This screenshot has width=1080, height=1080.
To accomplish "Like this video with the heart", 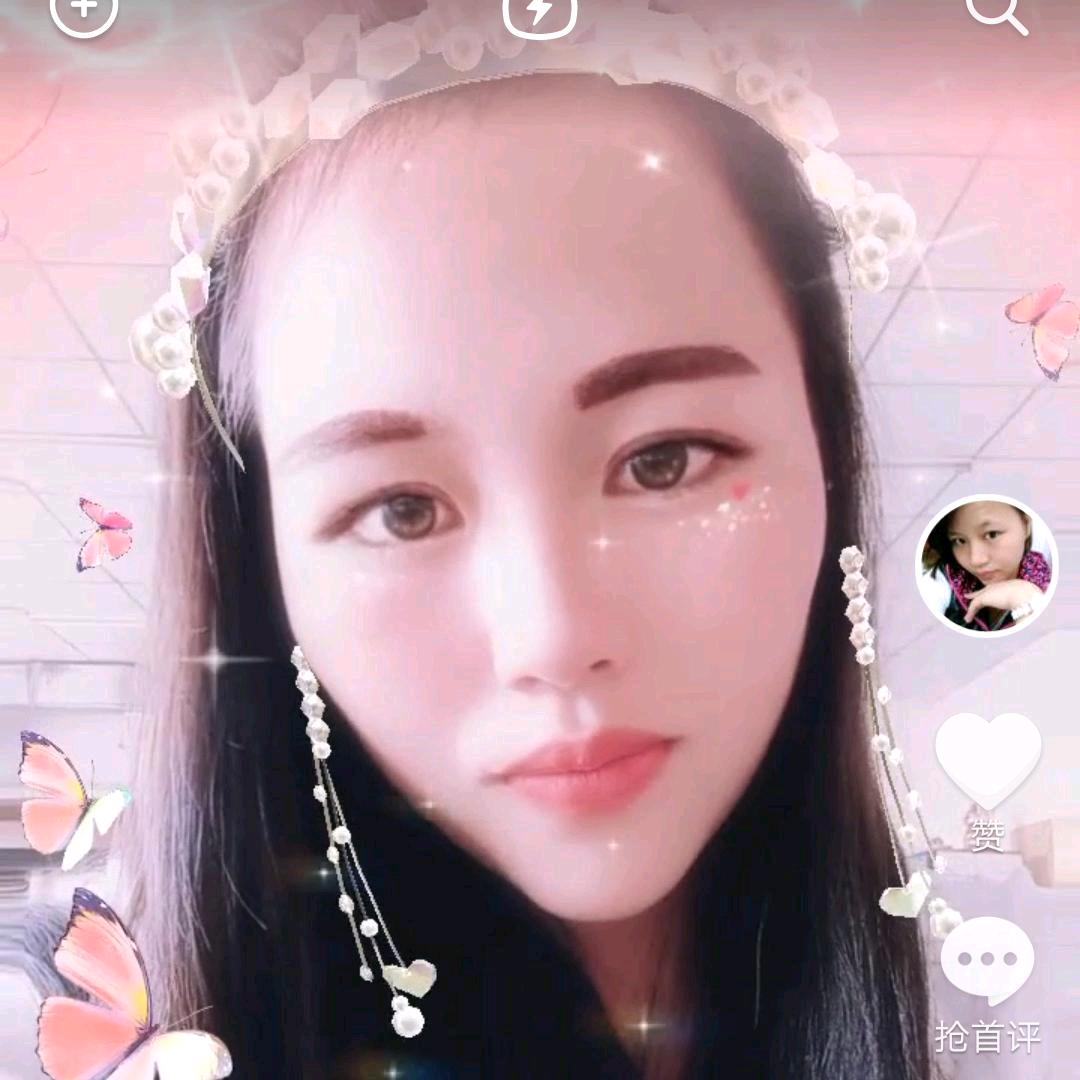I will coord(988,762).
